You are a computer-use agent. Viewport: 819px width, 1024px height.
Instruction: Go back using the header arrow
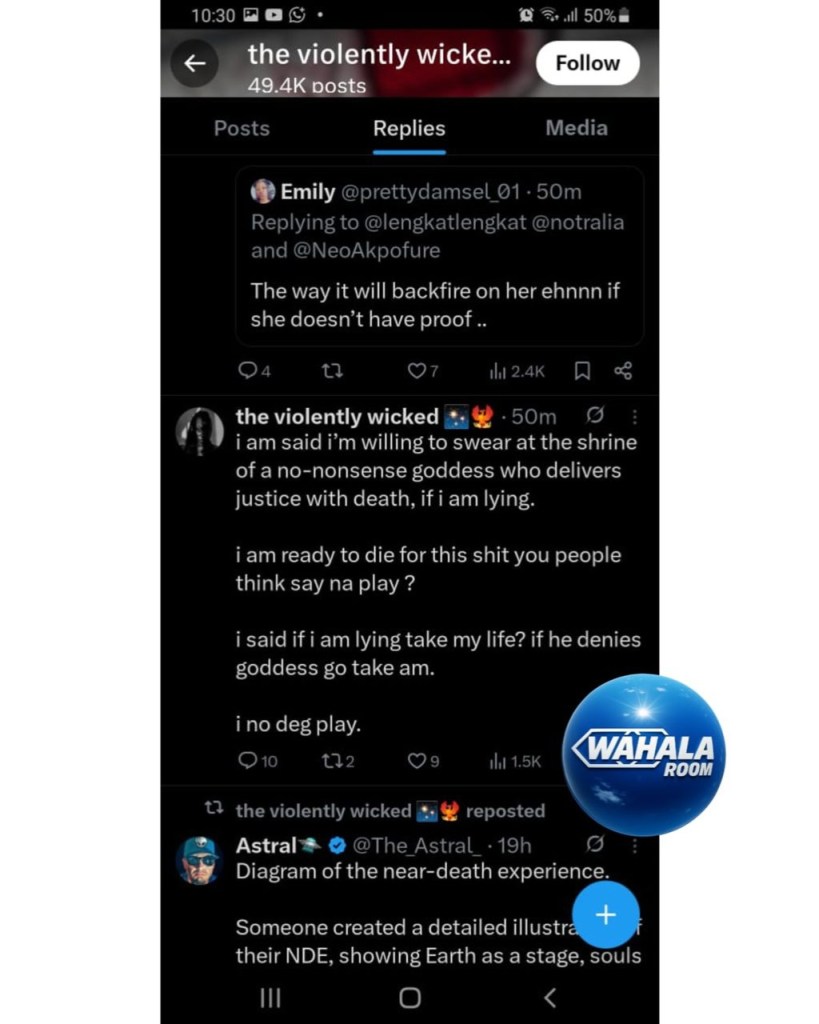pos(194,63)
